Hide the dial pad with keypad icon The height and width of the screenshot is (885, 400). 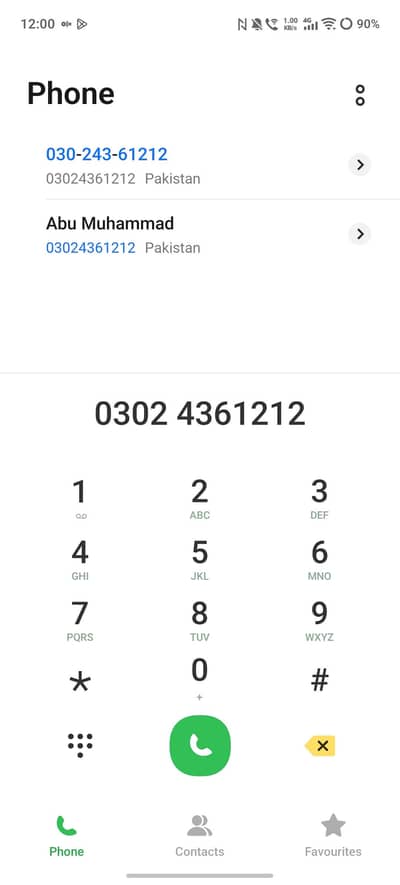point(80,746)
